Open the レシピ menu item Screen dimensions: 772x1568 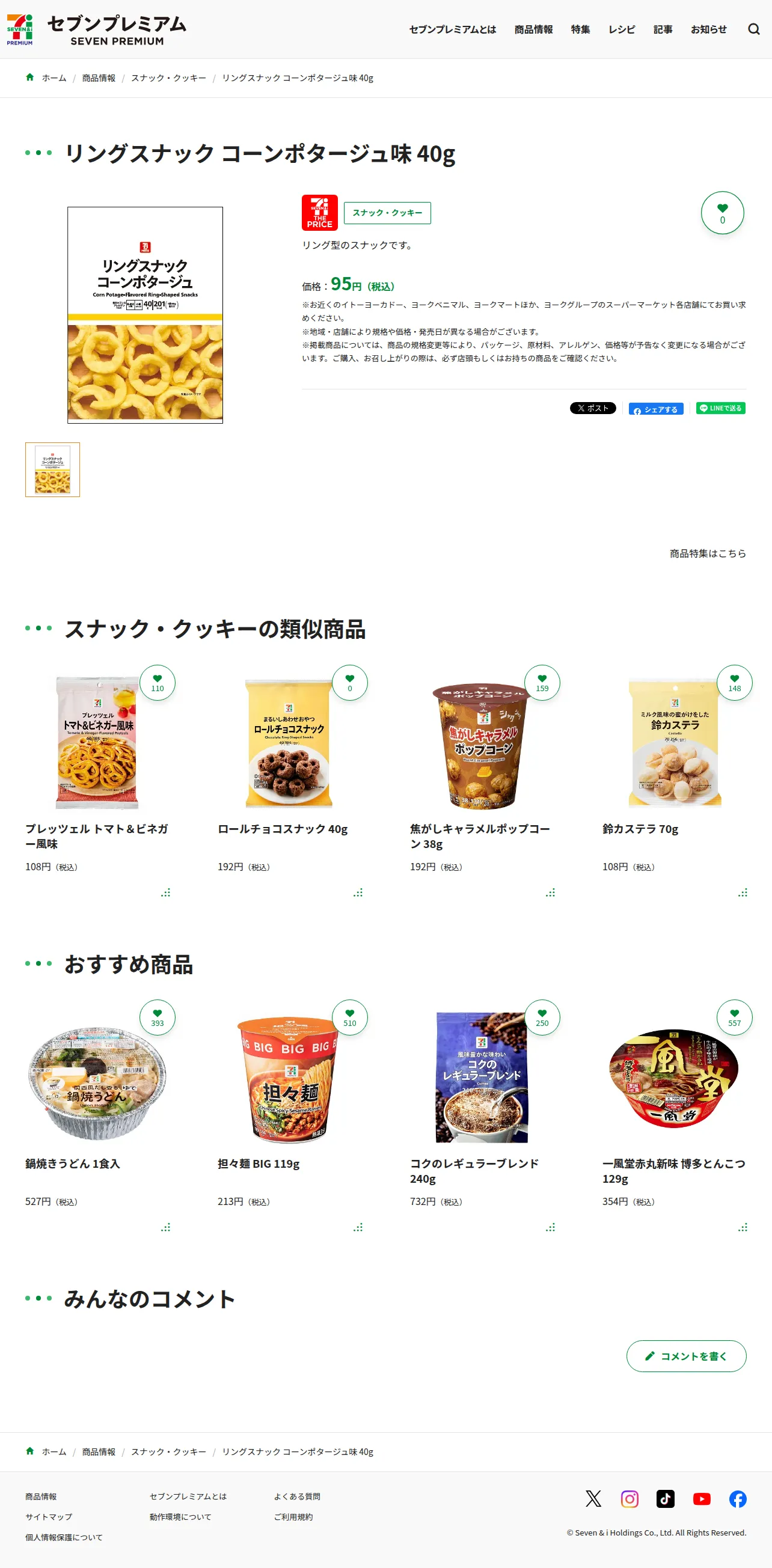621,29
